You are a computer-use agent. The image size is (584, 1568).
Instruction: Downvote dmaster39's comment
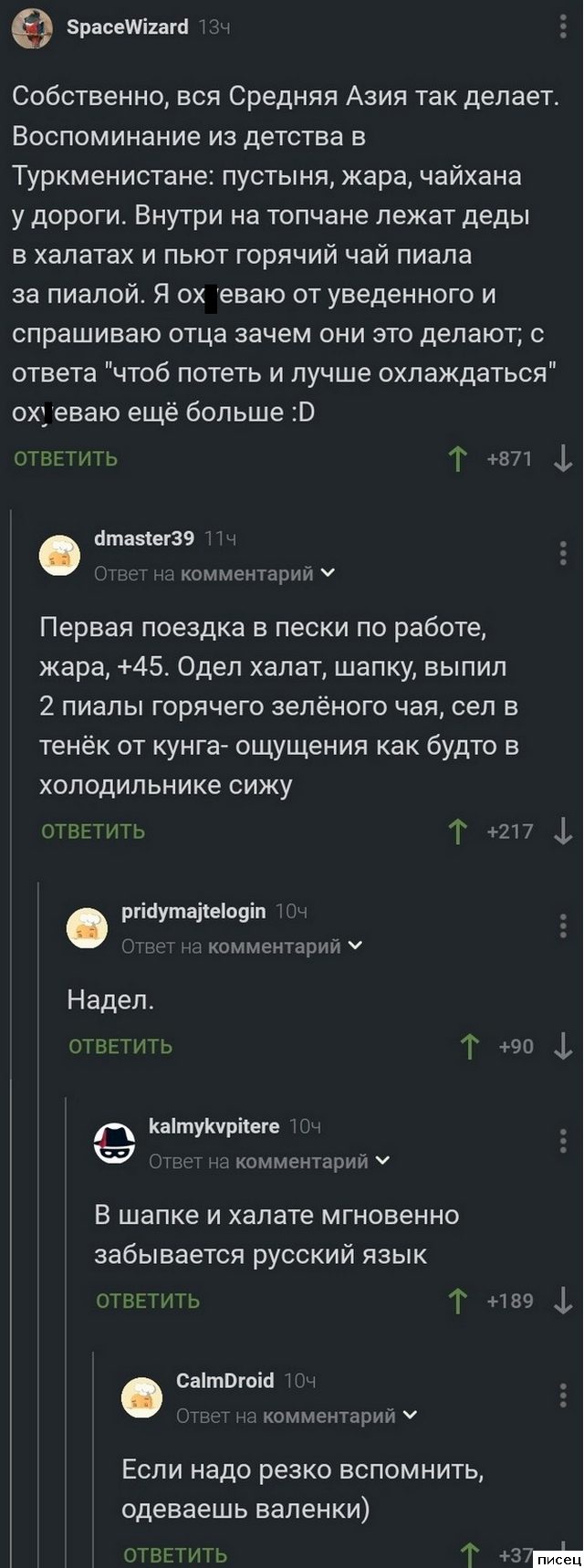(x=563, y=831)
